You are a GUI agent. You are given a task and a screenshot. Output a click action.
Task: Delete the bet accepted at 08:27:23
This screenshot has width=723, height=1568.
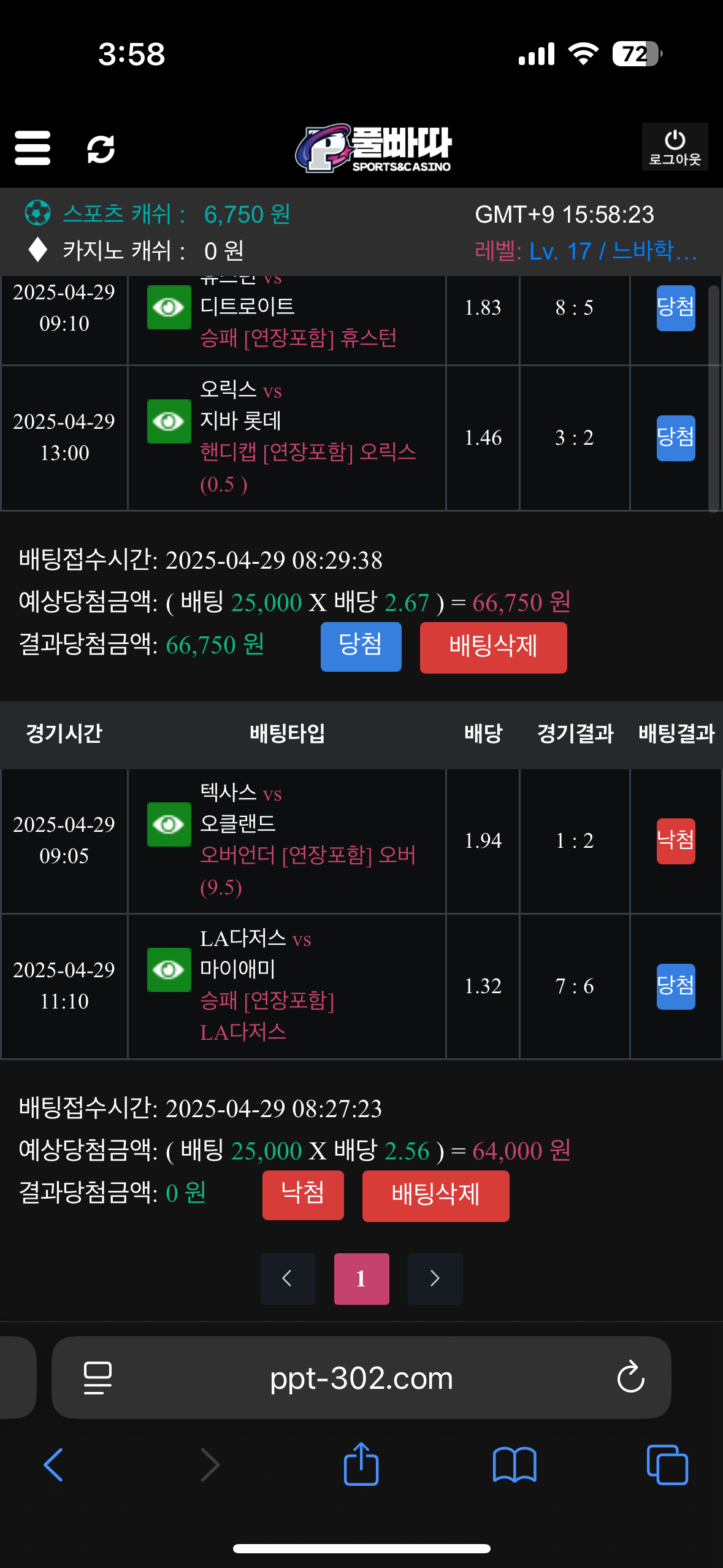(x=435, y=1196)
